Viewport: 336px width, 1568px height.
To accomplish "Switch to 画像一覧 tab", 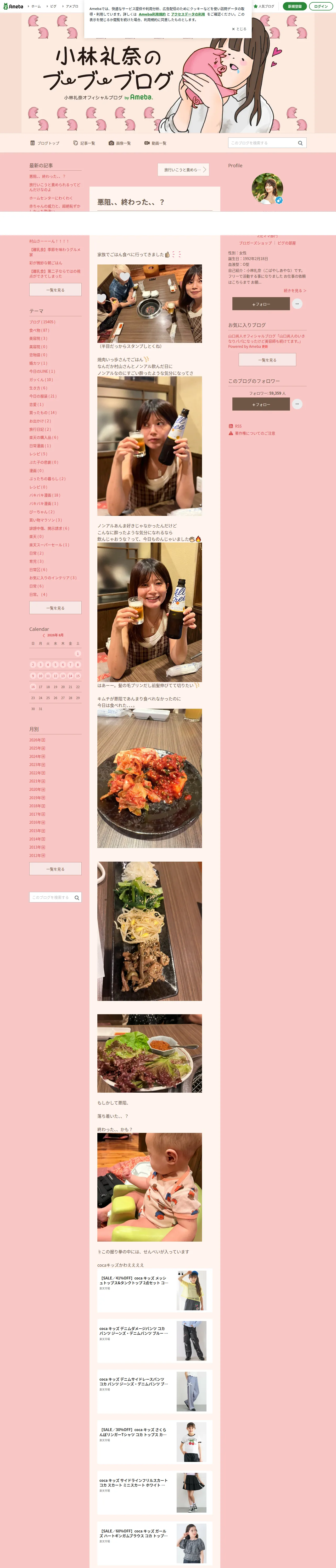I will [x=120, y=143].
